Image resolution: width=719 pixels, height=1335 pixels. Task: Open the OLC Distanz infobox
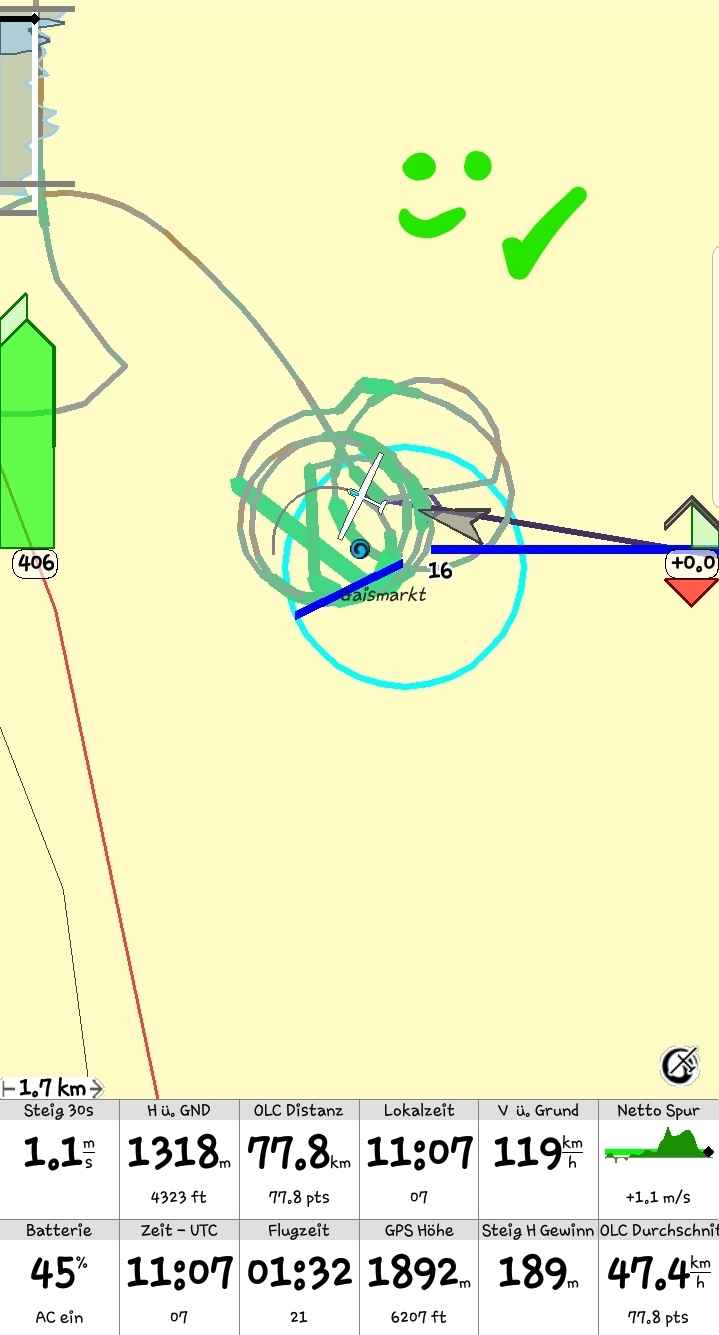point(299,1158)
